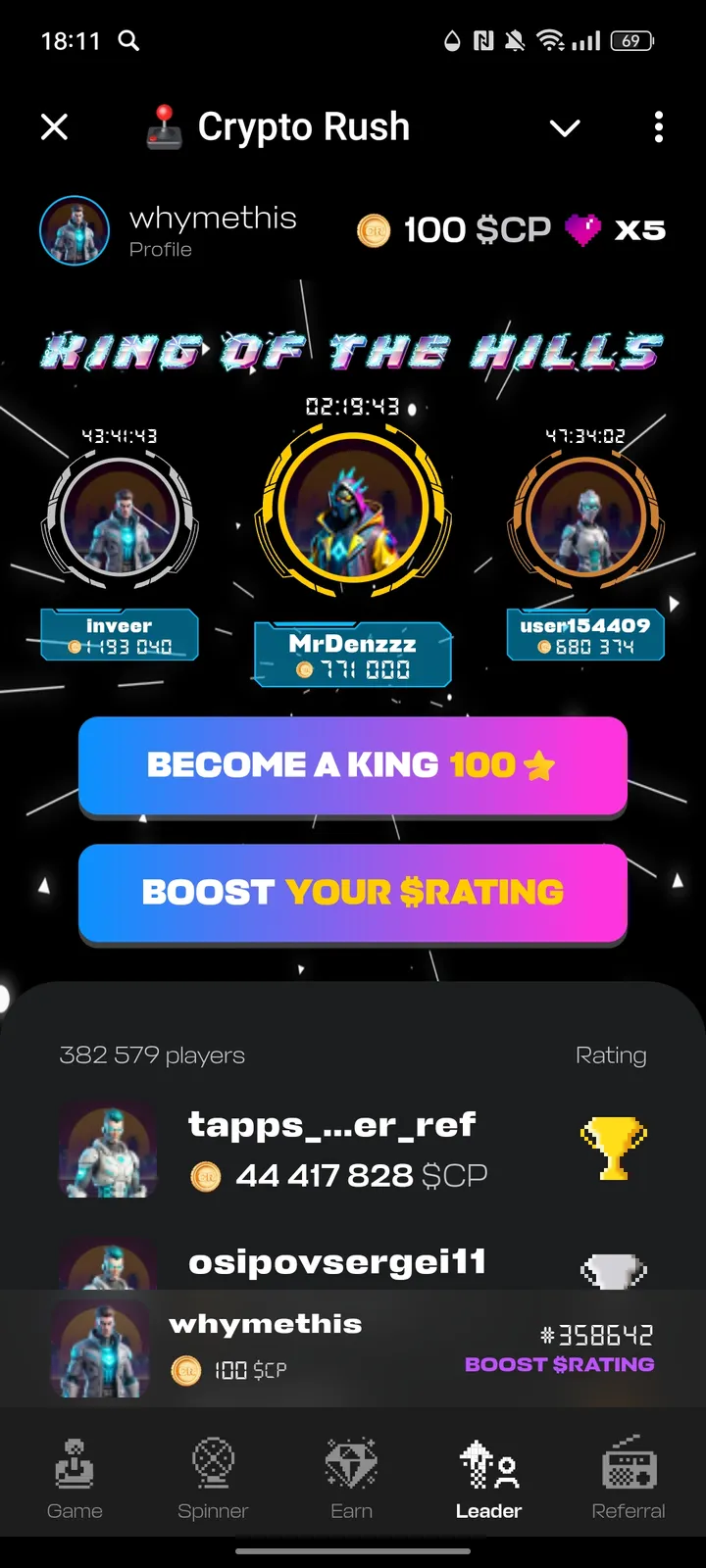
Task: Open the search magnifier in the status bar
Action: coord(128,40)
